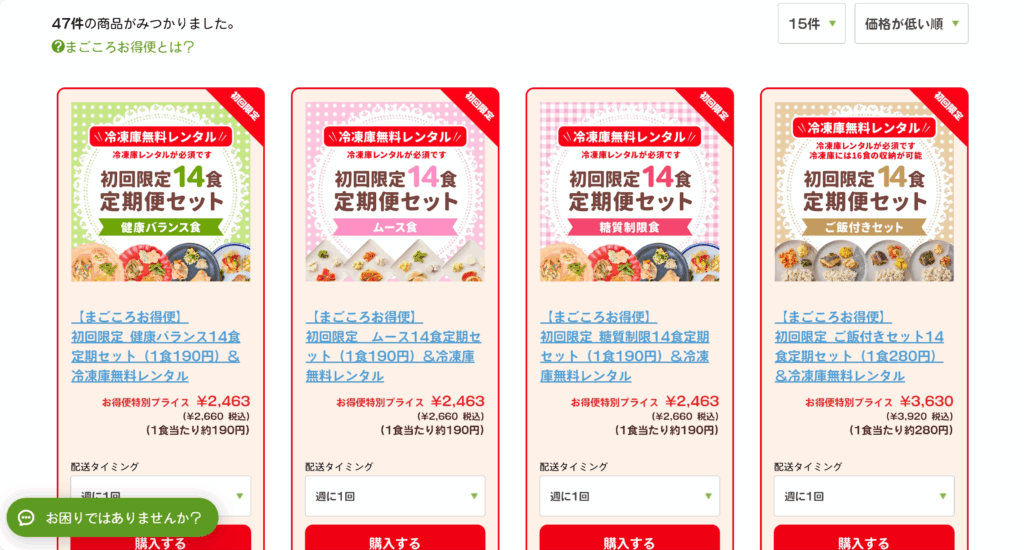Open the 15件 items-per-page dropdown

(x=811, y=24)
